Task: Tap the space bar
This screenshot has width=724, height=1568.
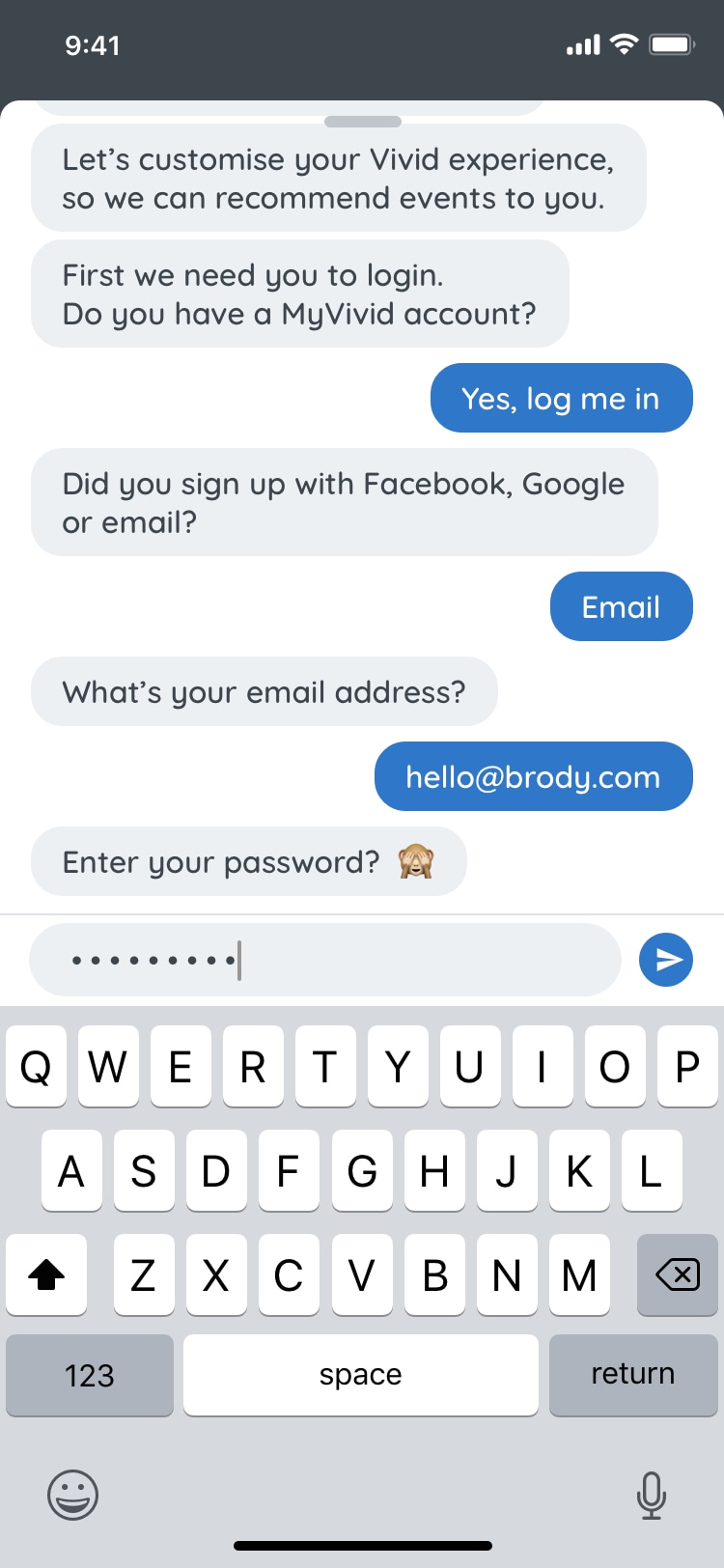Action: point(361,1375)
